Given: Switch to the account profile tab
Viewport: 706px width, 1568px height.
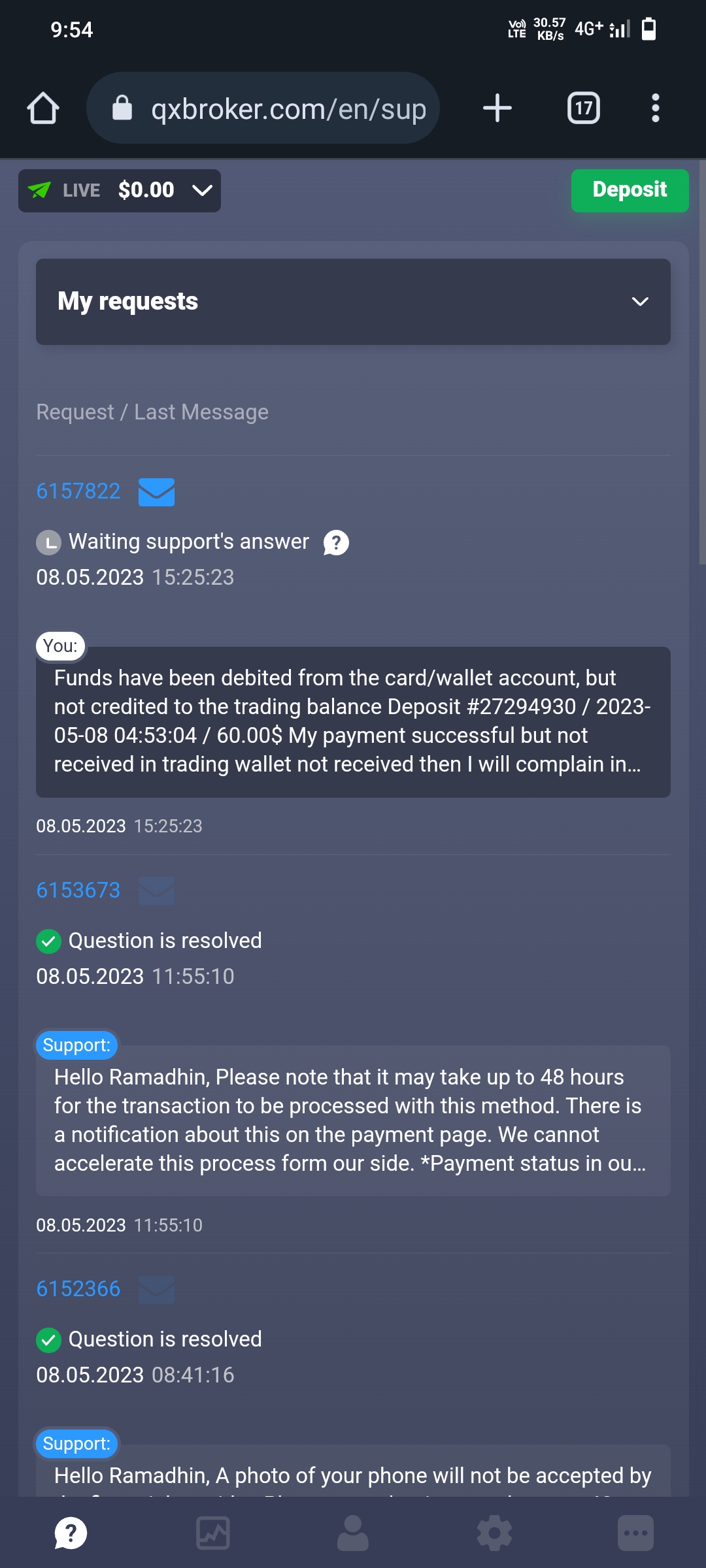Looking at the screenshot, I should click(353, 1533).
